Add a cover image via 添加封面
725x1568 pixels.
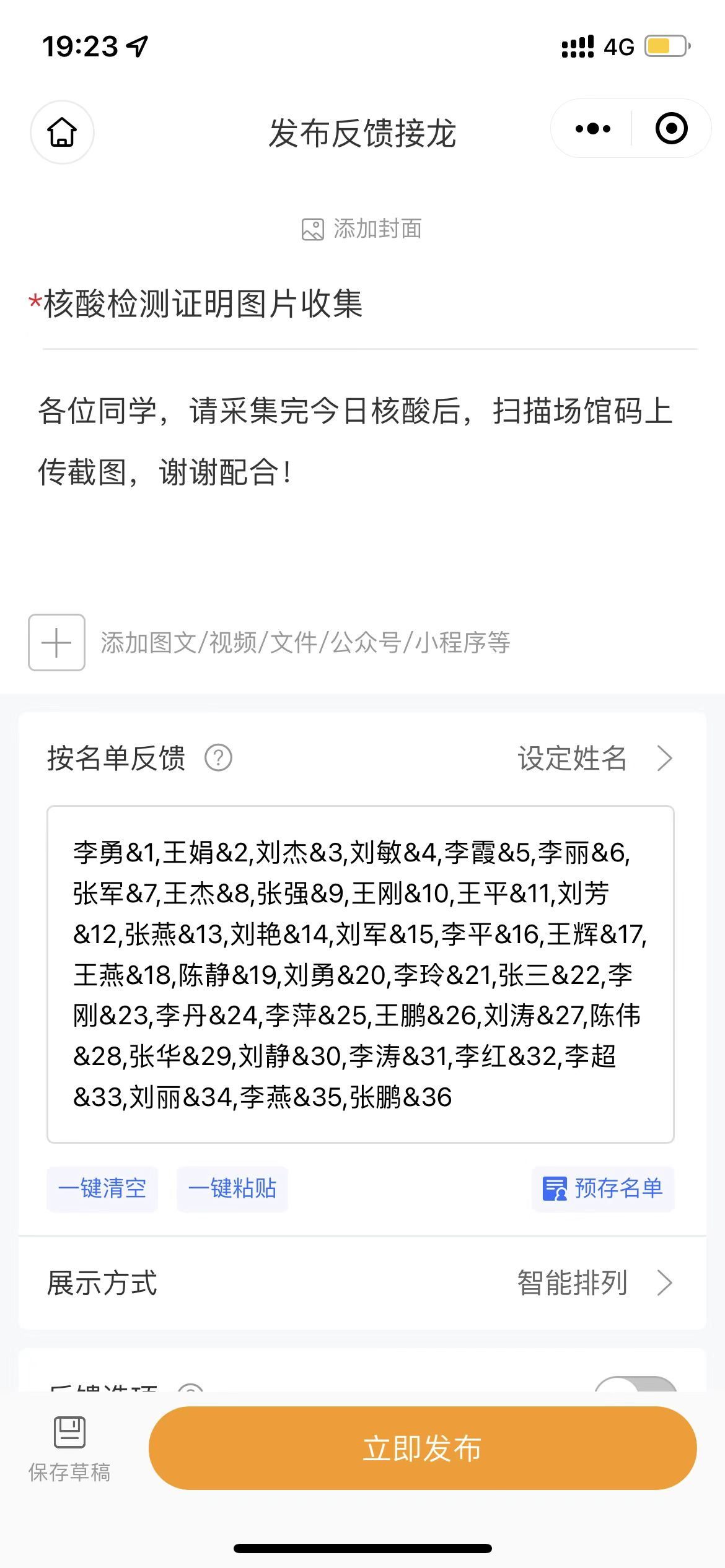(x=362, y=229)
